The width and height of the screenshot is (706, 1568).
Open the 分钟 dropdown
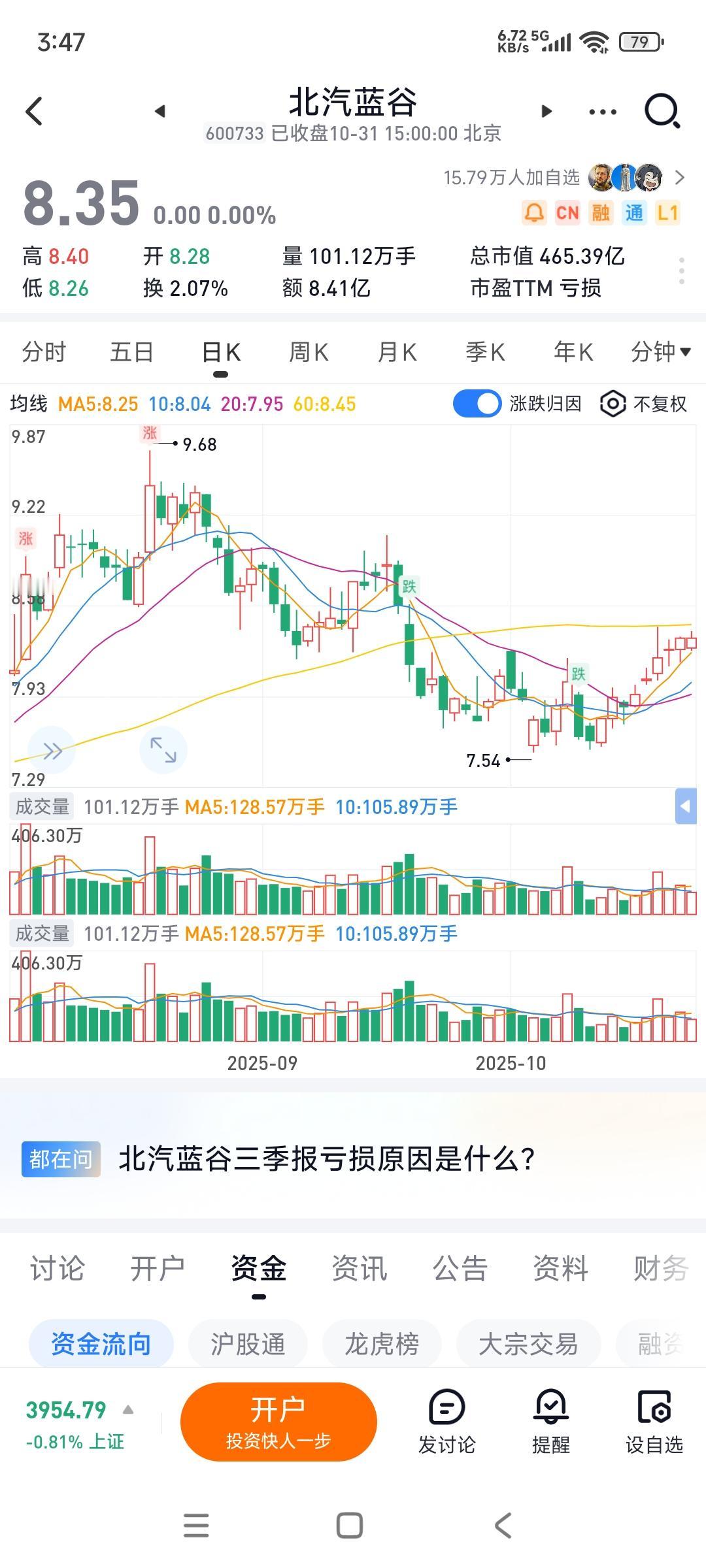(x=660, y=352)
